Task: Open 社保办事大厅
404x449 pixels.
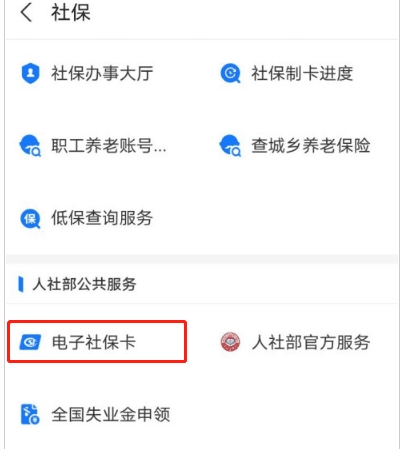Action: [x=87, y=73]
